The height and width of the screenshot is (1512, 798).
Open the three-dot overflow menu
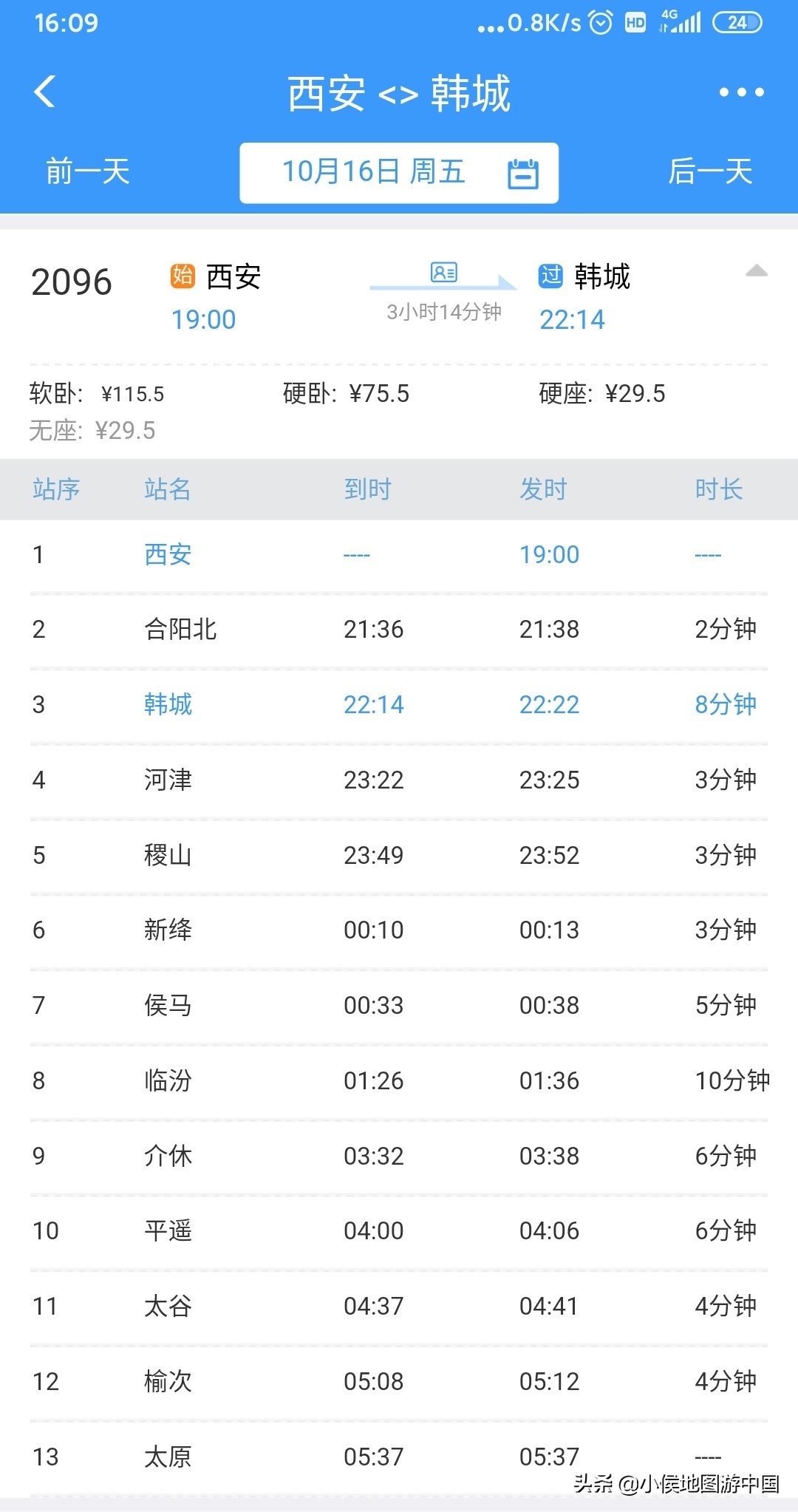[741, 92]
